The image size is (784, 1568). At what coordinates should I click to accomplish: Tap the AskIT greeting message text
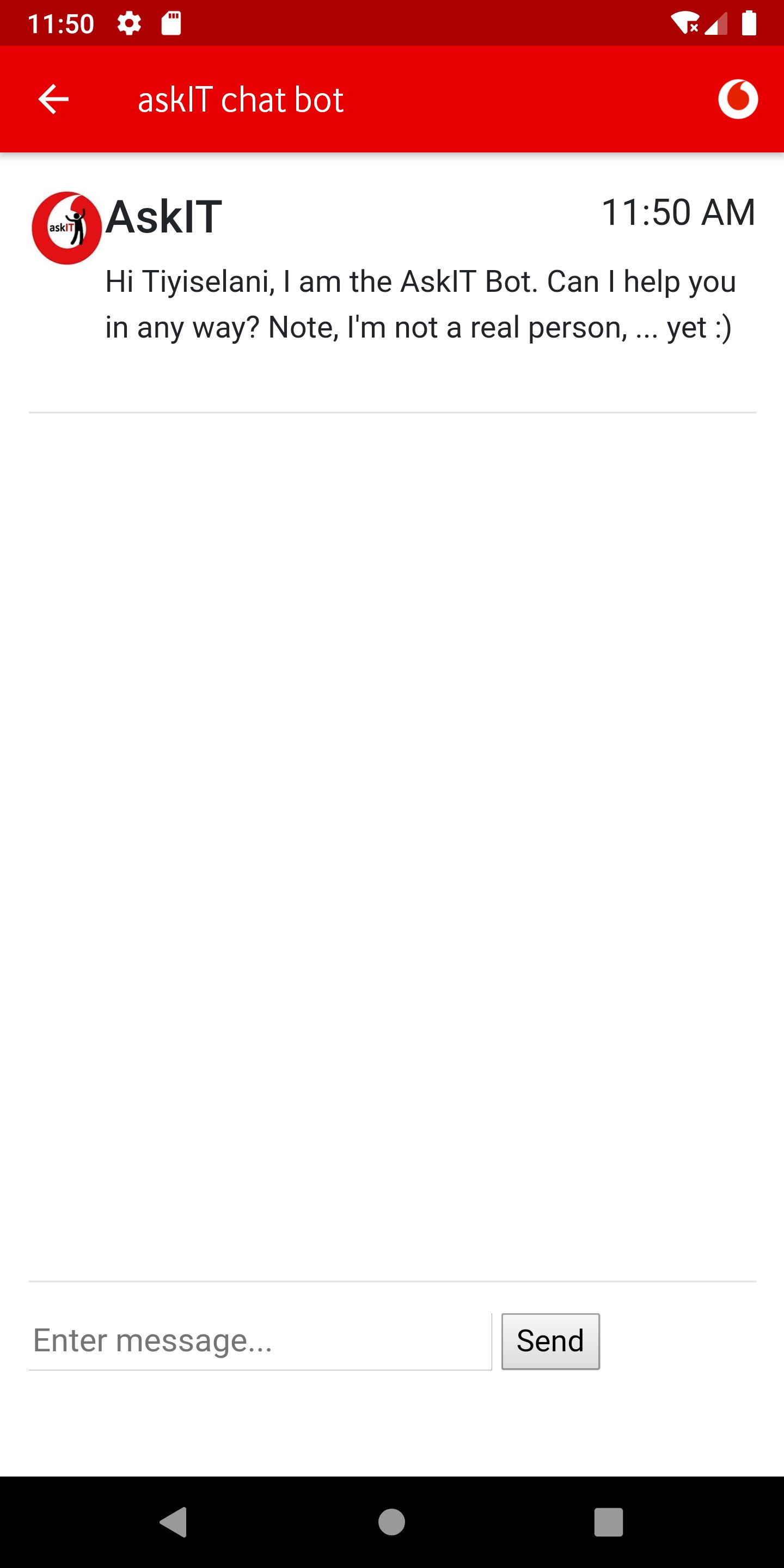(420, 303)
